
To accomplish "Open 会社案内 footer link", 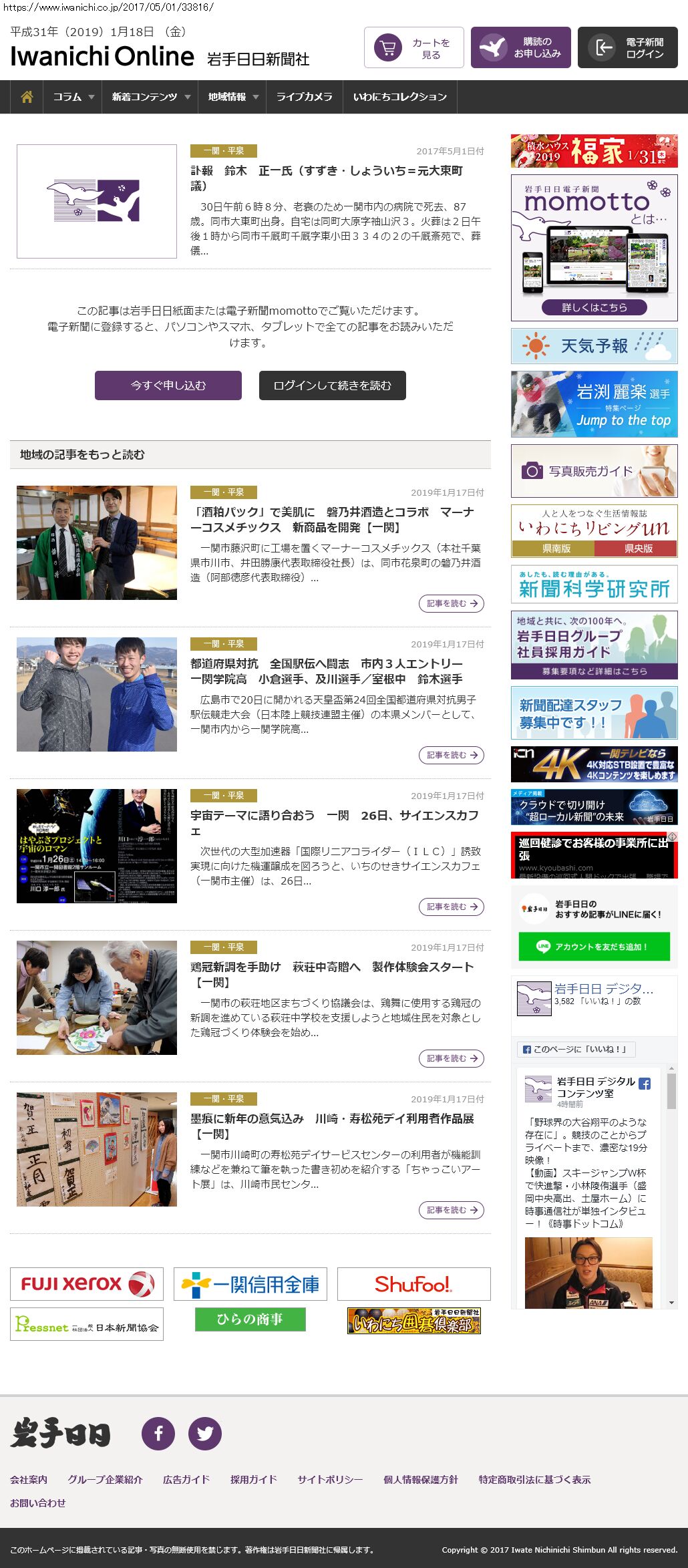I will [29, 1480].
